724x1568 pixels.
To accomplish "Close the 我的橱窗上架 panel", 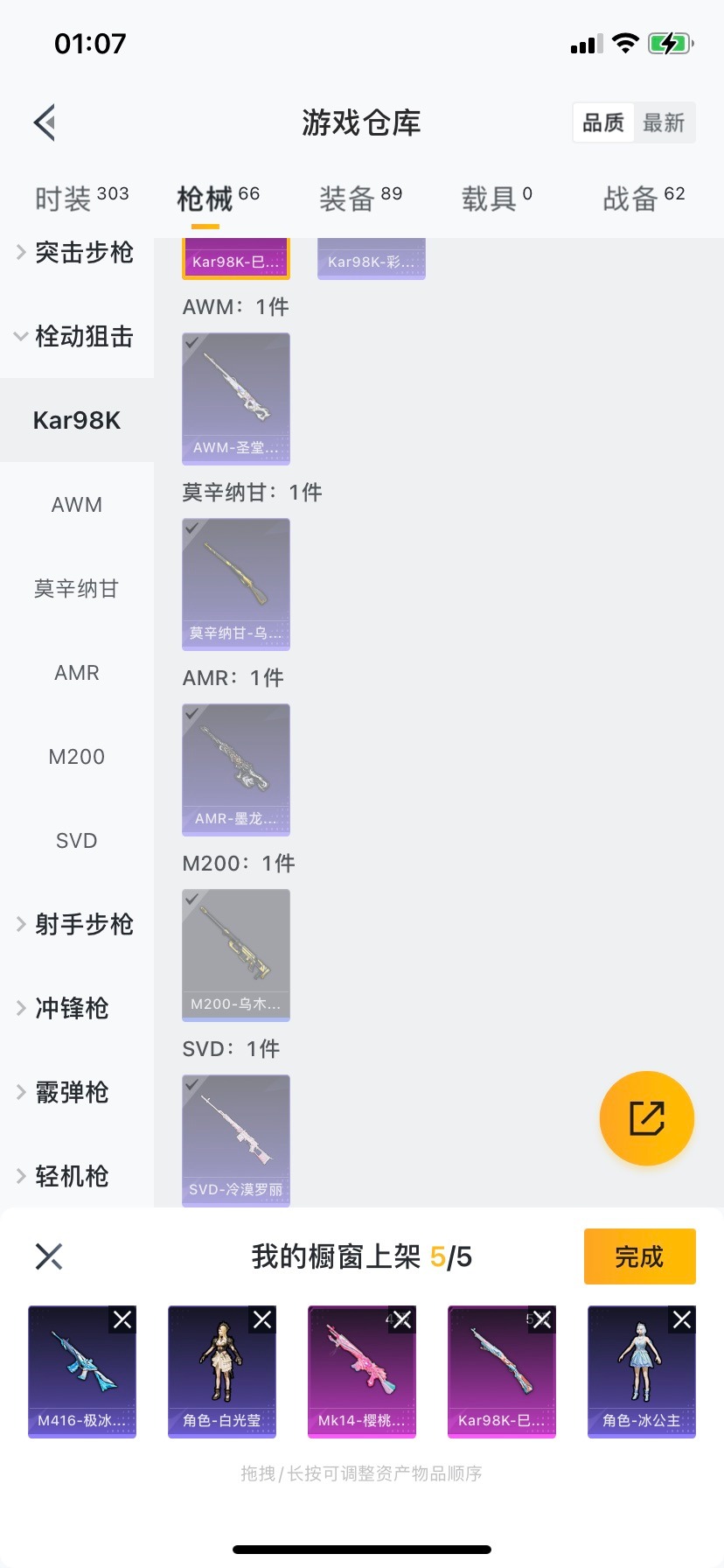I will [49, 1256].
